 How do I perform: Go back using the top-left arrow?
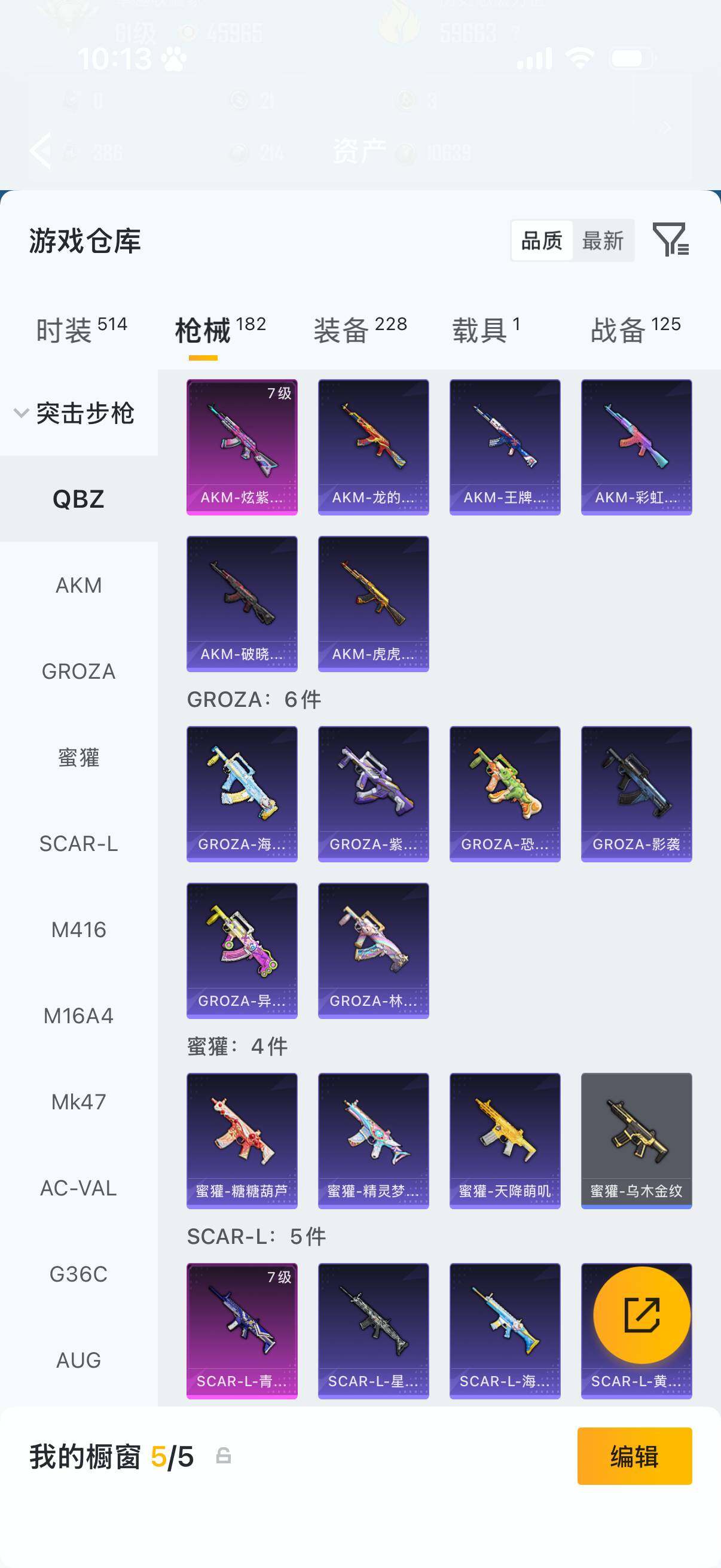coord(41,150)
